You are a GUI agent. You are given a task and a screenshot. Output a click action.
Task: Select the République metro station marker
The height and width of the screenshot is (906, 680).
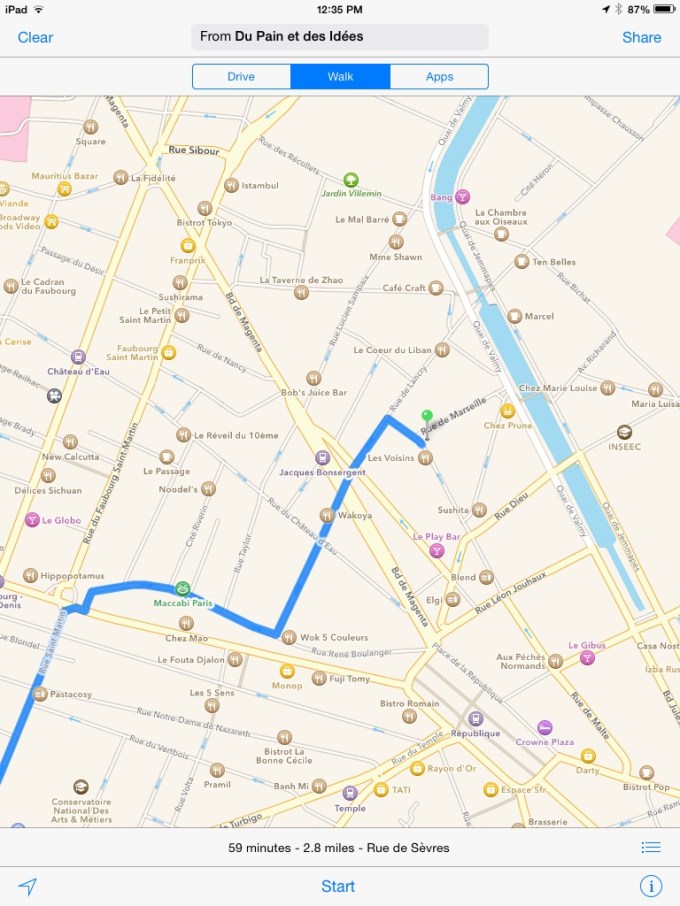tap(476, 719)
